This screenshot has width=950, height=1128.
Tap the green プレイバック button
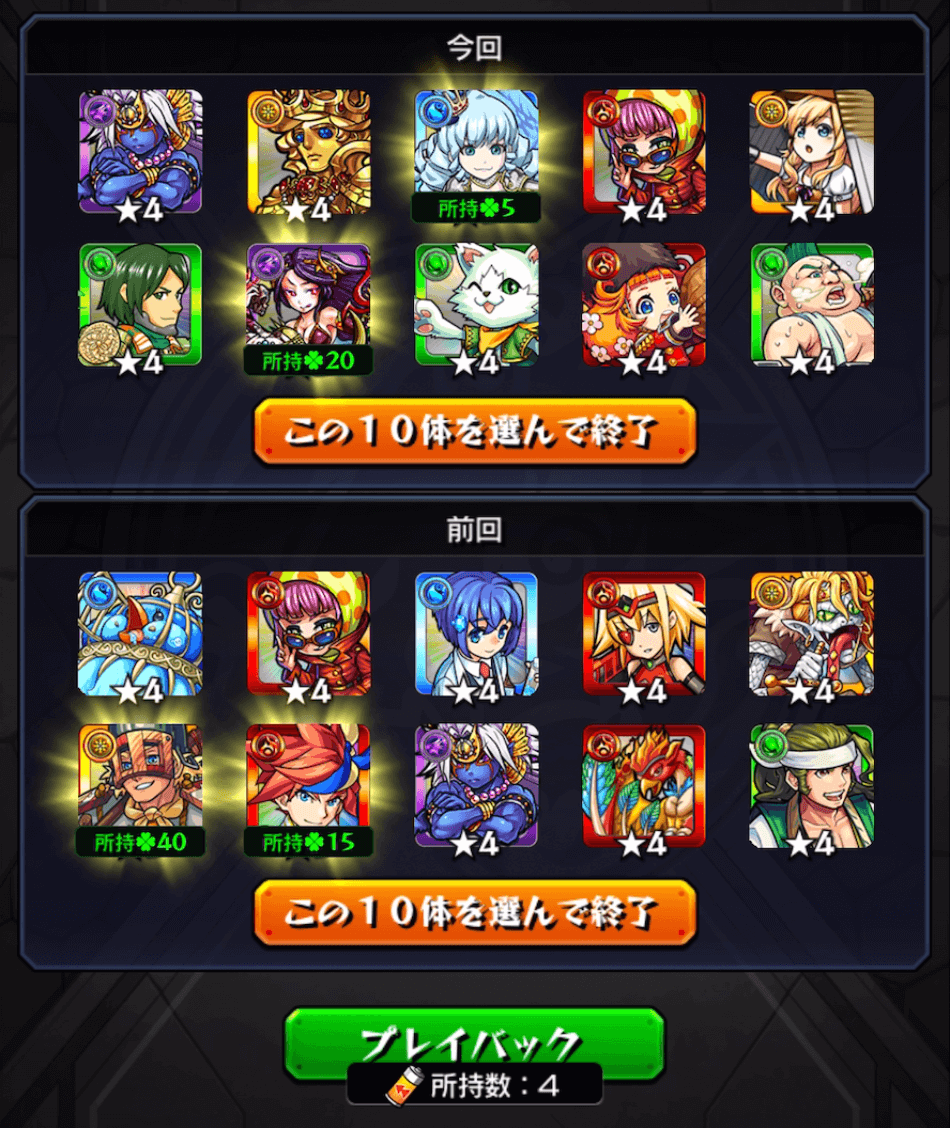(475, 1040)
